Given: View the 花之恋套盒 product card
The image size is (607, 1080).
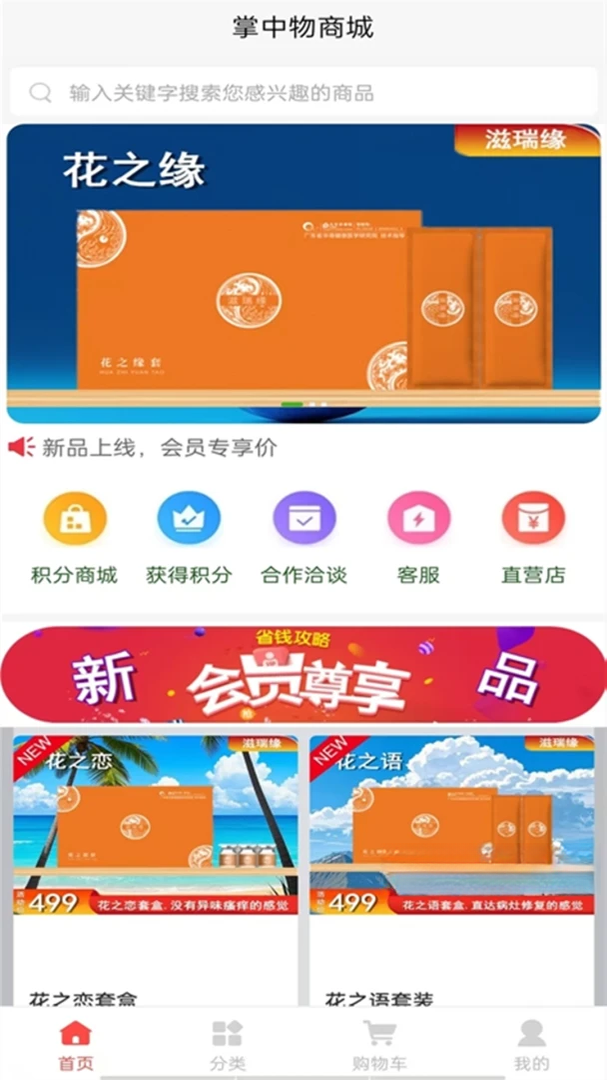Looking at the screenshot, I should pos(156,870).
